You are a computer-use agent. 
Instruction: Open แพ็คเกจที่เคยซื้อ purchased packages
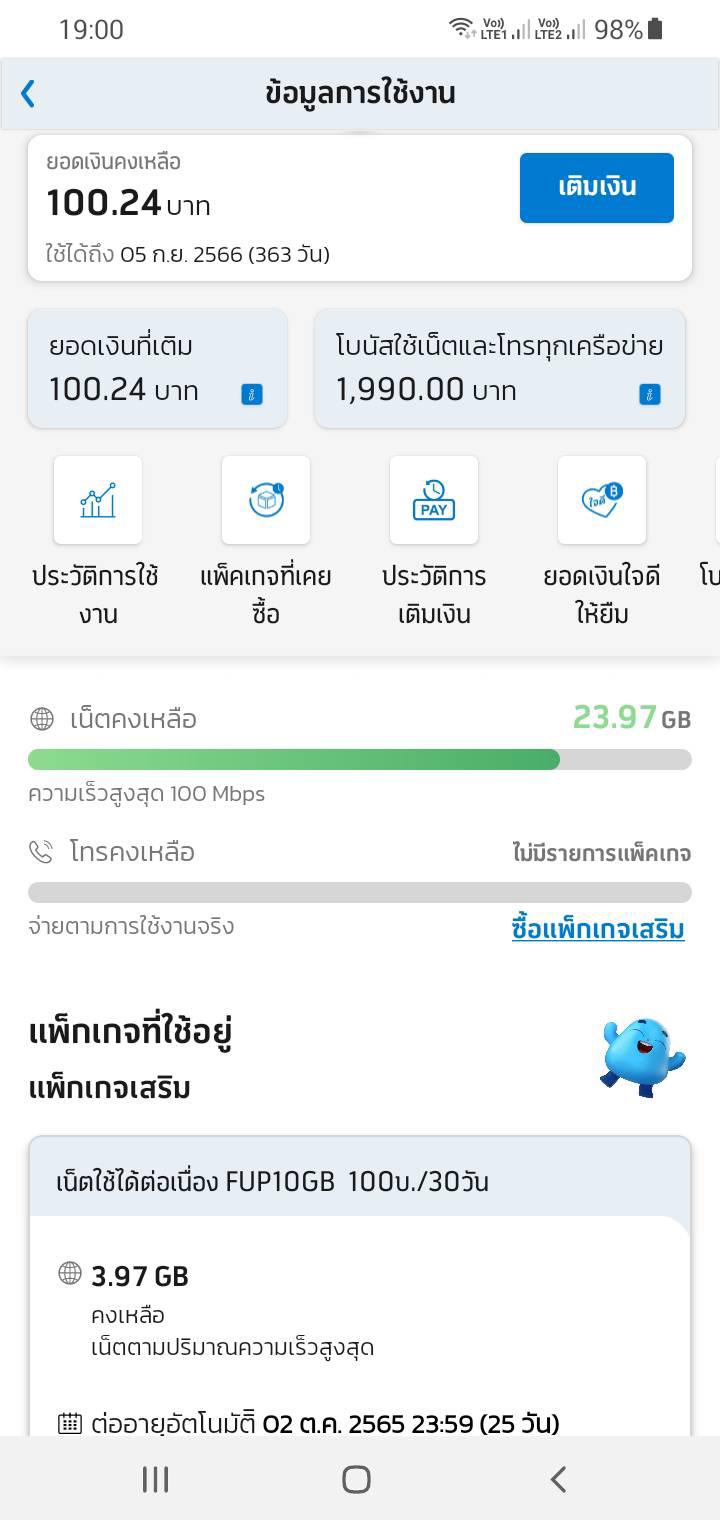pyautogui.click(x=265, y=501)
